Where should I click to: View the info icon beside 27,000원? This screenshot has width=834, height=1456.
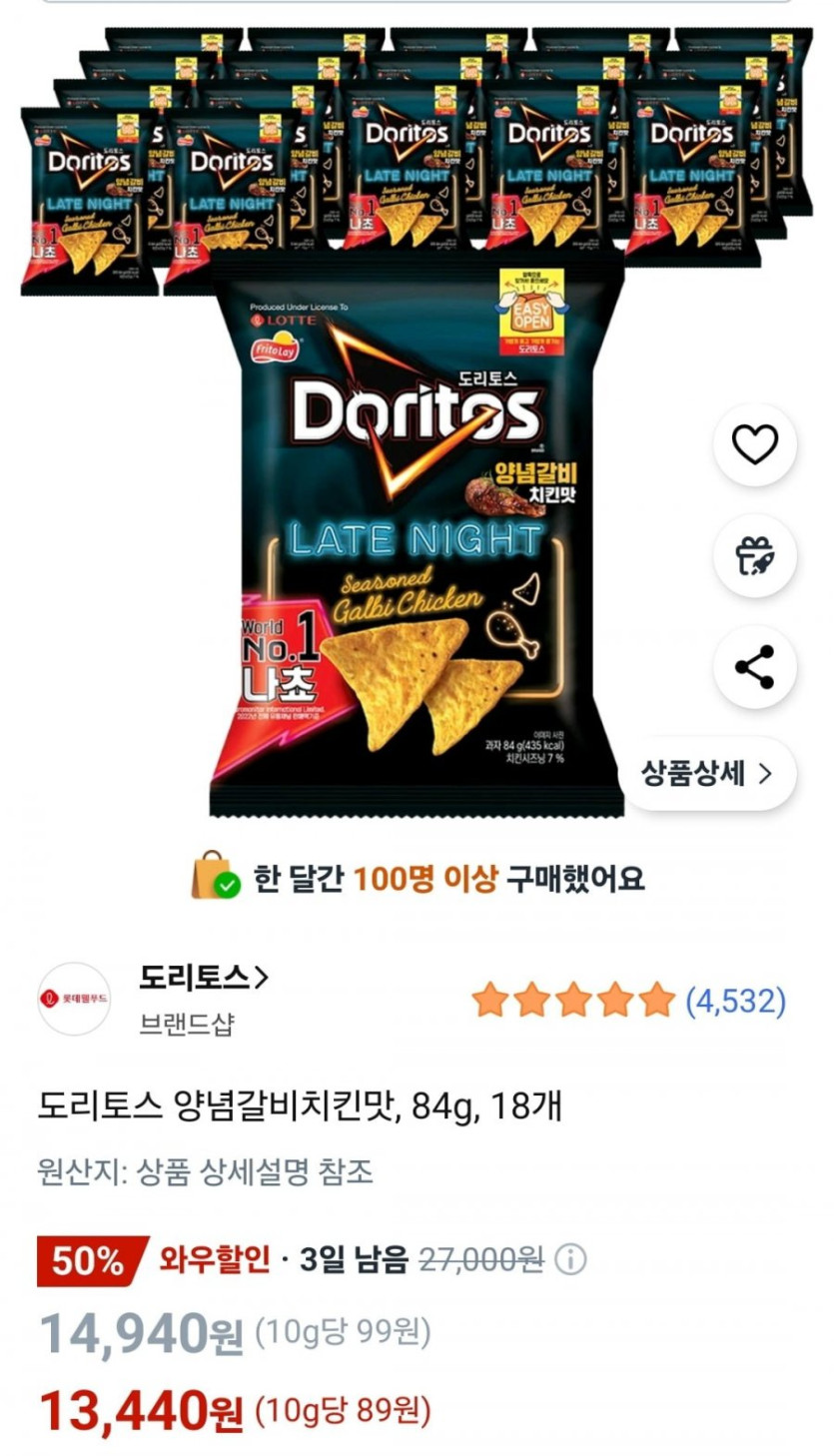coord(570,1260)
